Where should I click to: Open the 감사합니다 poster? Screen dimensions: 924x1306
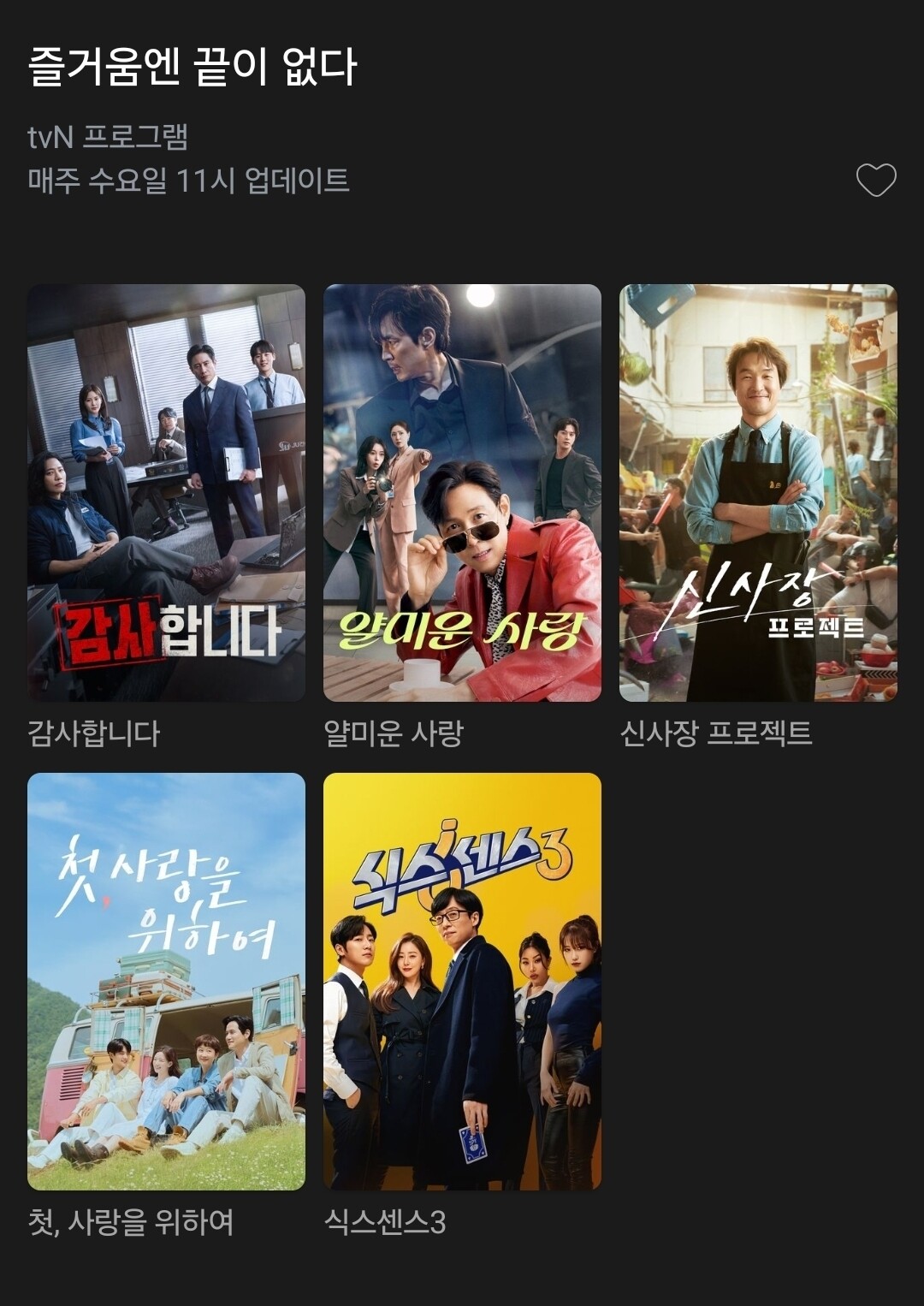166,493
